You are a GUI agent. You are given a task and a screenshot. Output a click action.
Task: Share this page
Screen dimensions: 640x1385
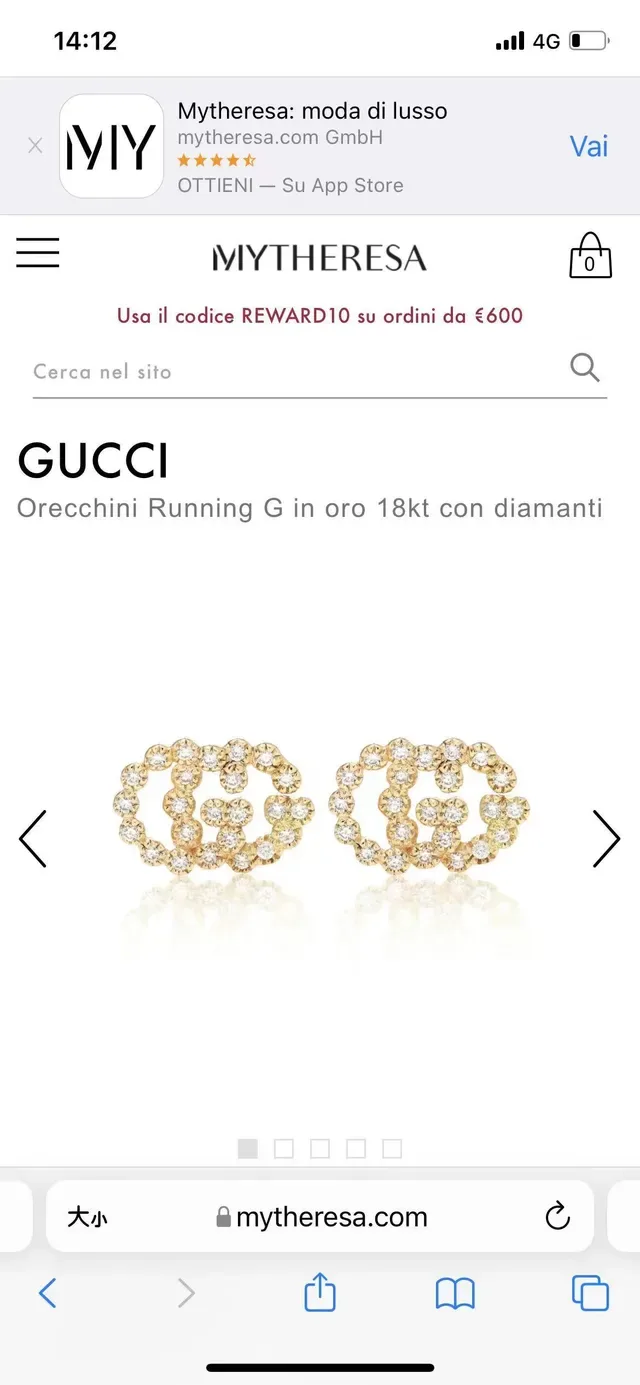[x=320, y=1292]
